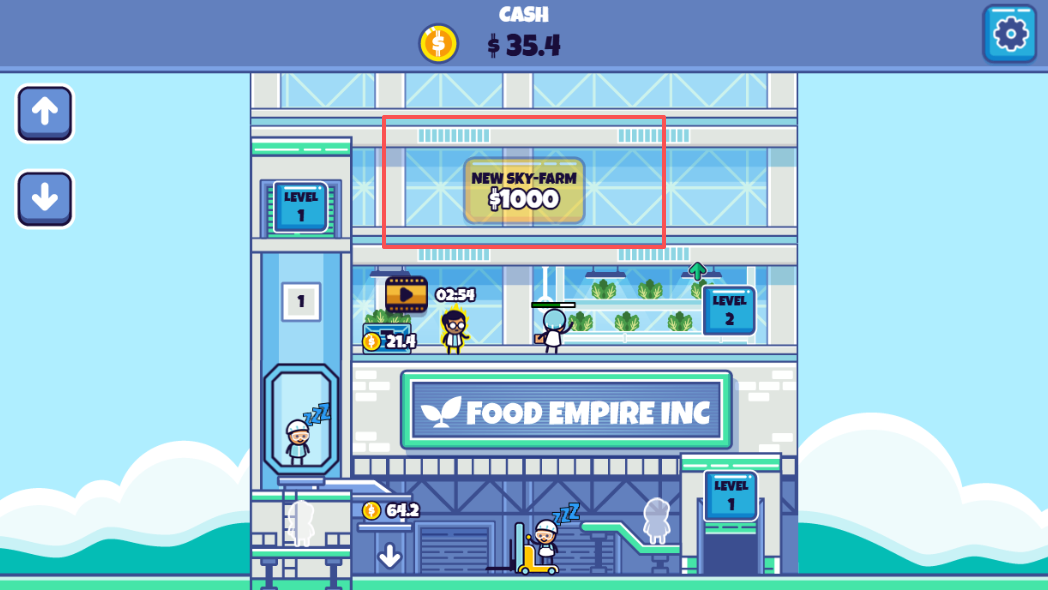The width and height of the screenshot is (1048, 590).
Task: Wake the sleeping elevator worker
Action: (x=297, y=440)
